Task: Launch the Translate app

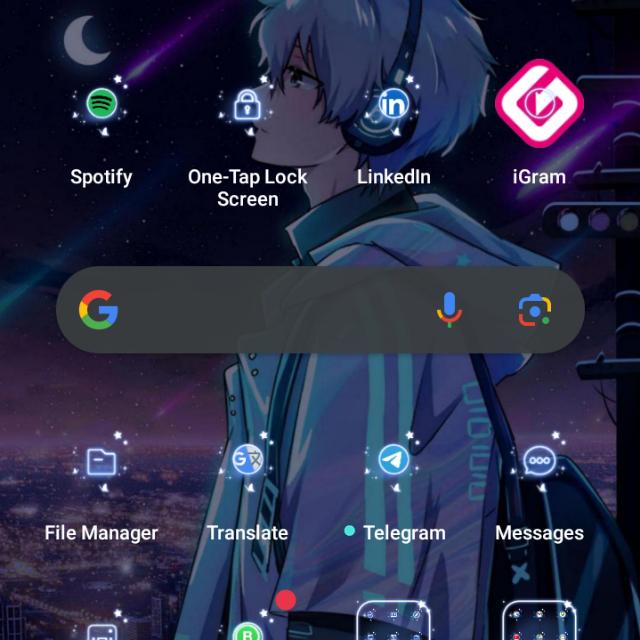Action: point(246,460)
